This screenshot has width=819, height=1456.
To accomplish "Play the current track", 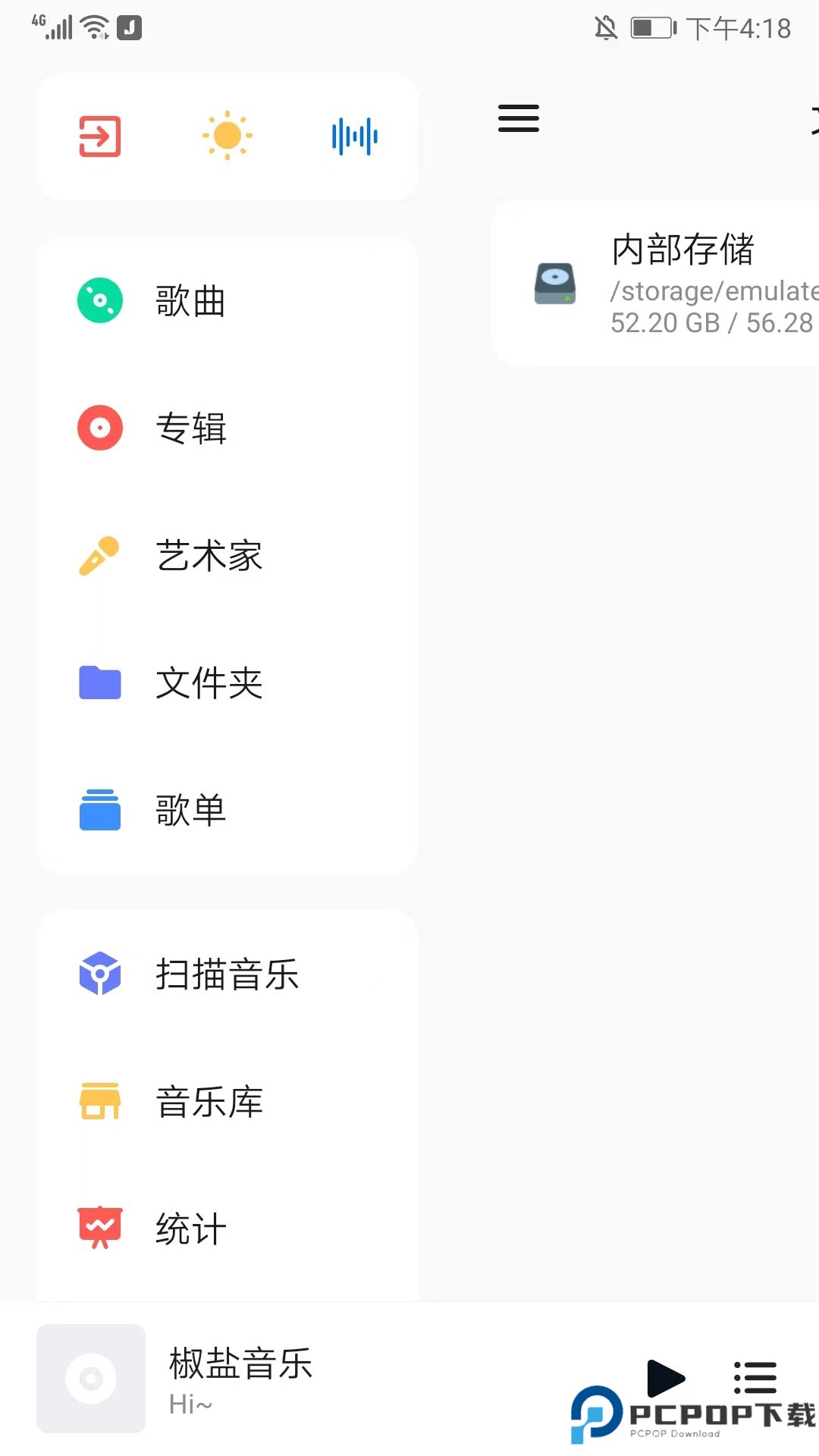I will coord(665,1377).
